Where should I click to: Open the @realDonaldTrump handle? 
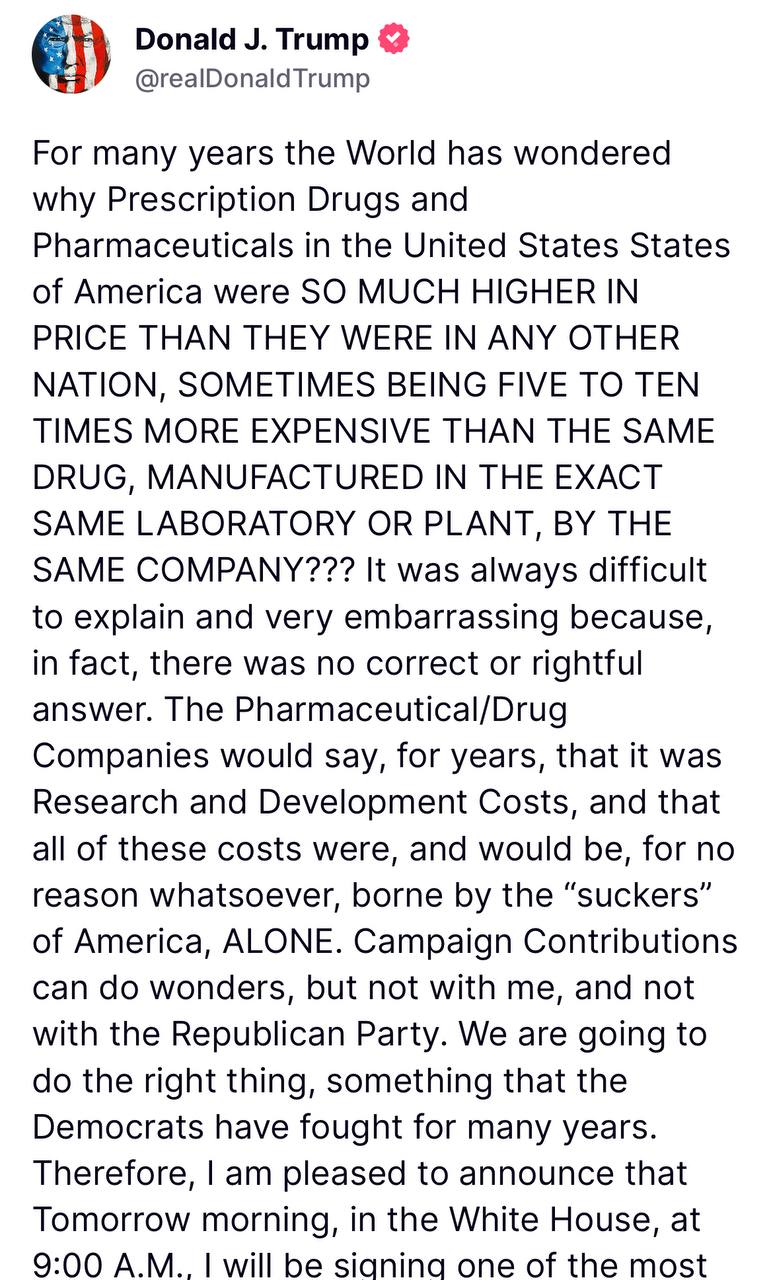click(252, 78)
